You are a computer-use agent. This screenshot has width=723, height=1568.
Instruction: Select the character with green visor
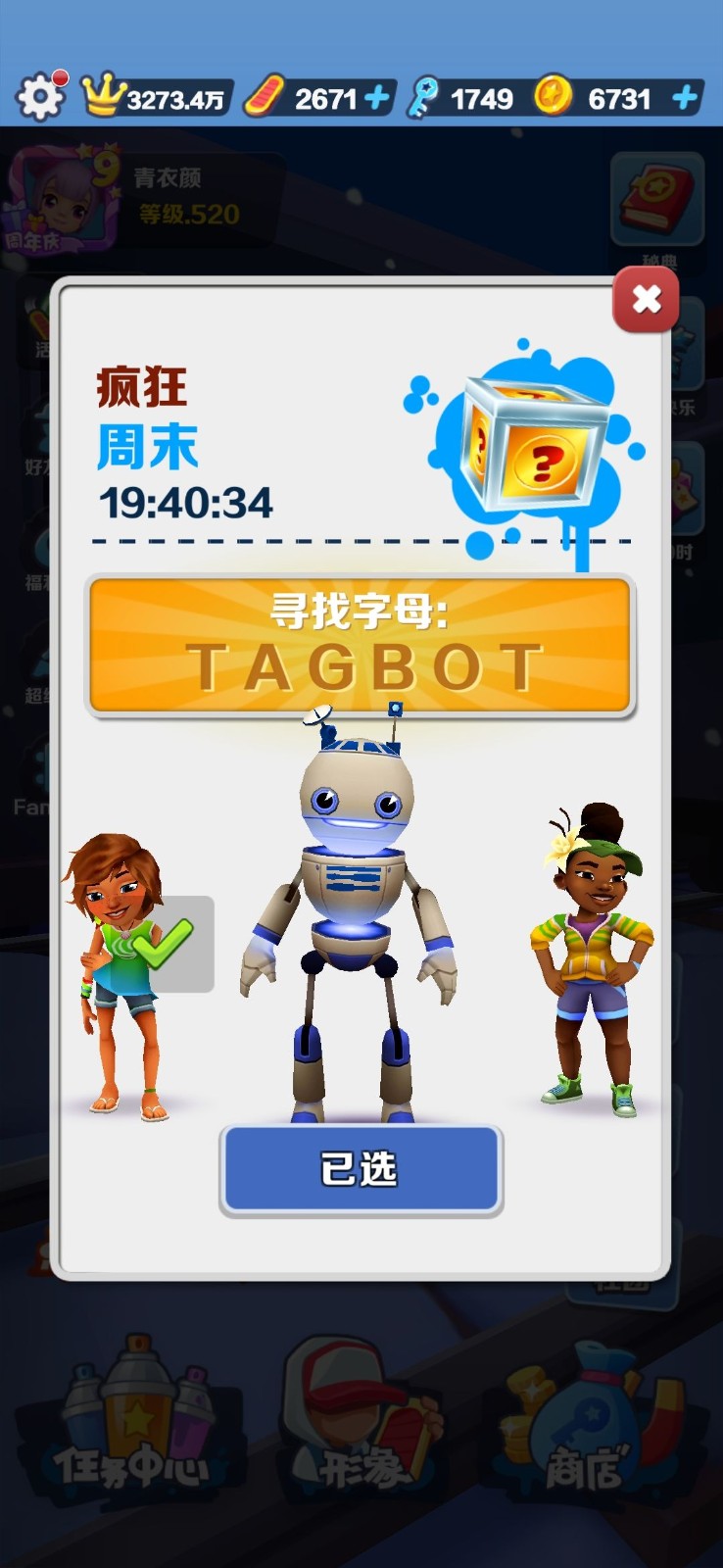pyautogui.click(x=591, y=960)
